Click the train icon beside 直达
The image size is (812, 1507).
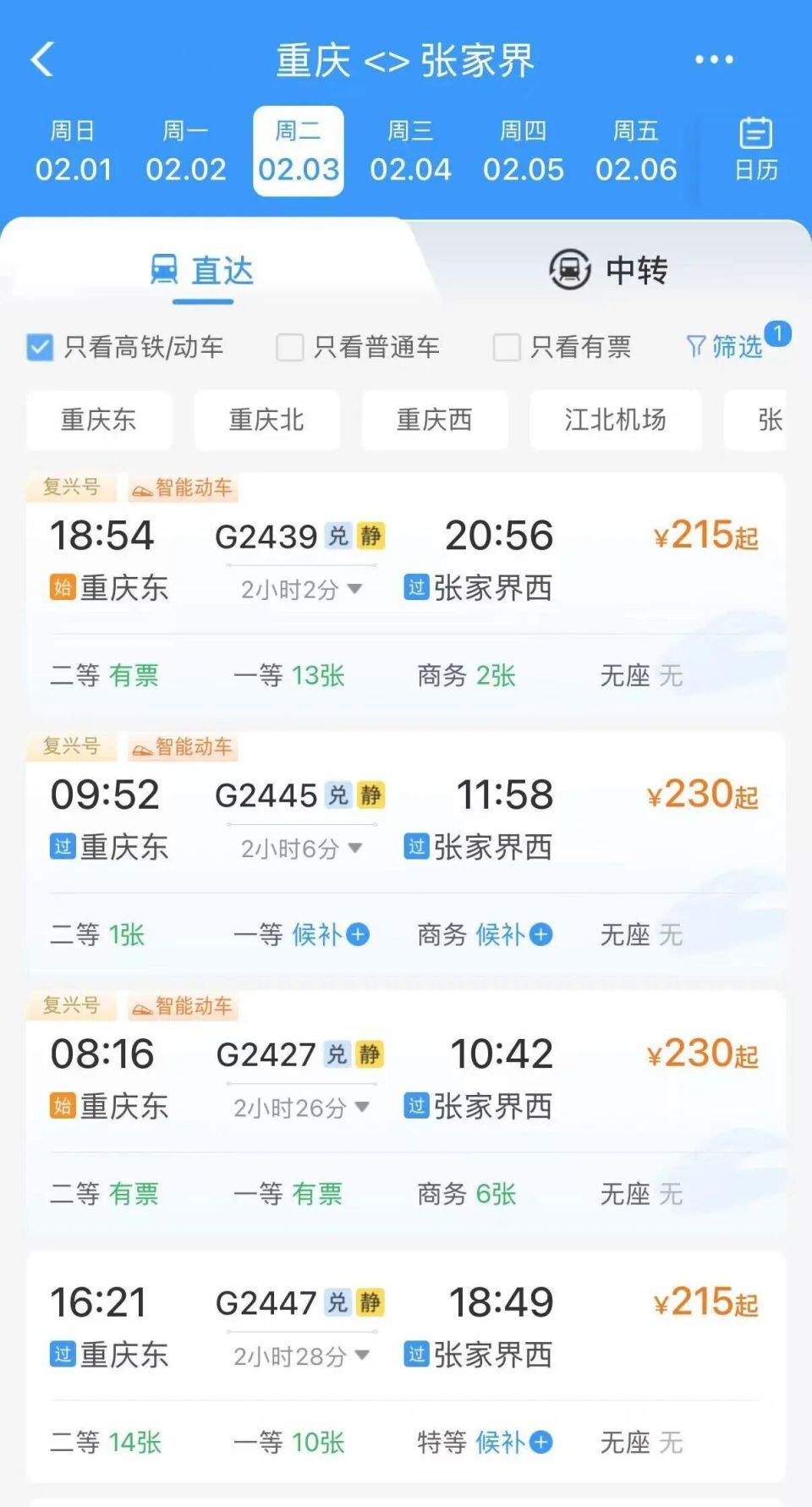164,269
